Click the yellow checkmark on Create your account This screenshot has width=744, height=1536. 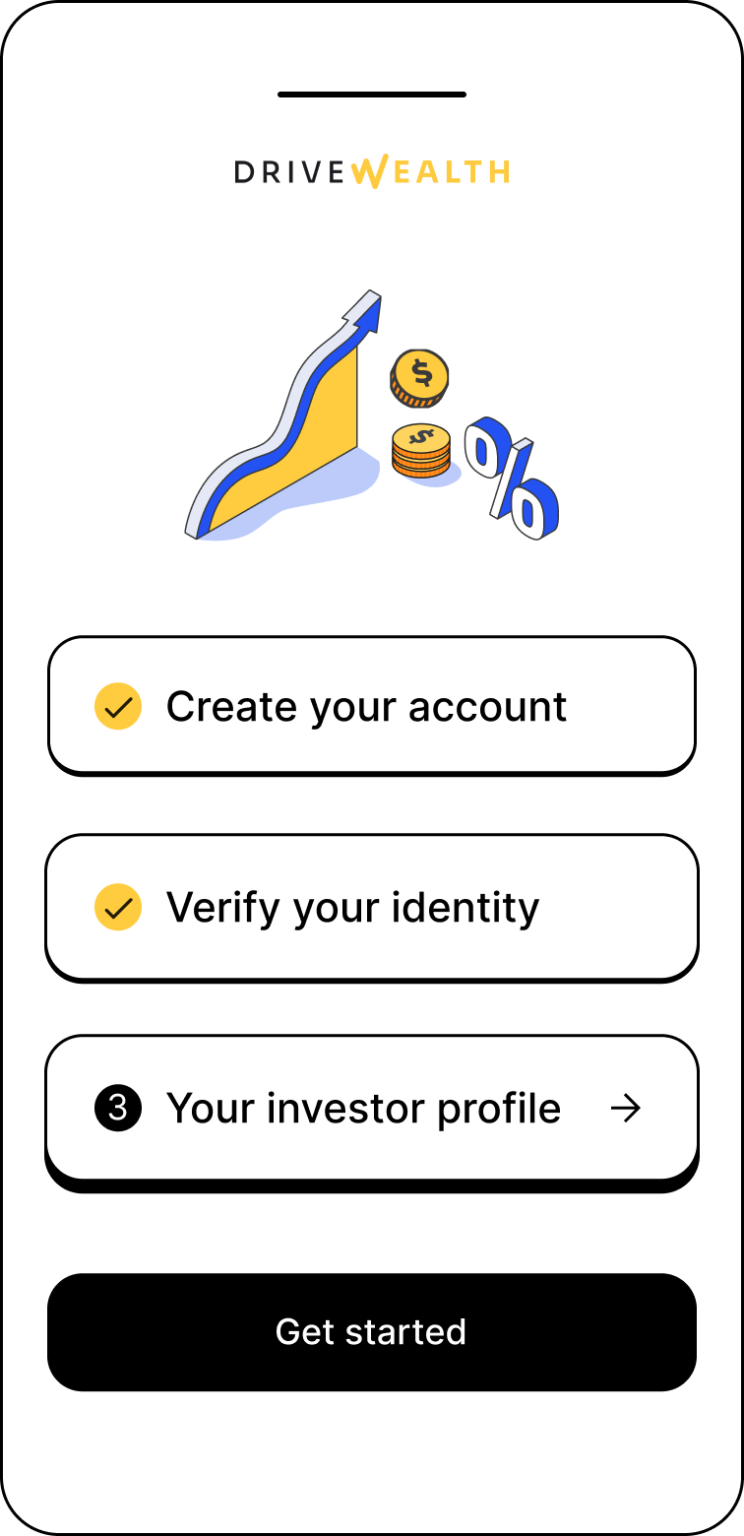click(117, 706)
